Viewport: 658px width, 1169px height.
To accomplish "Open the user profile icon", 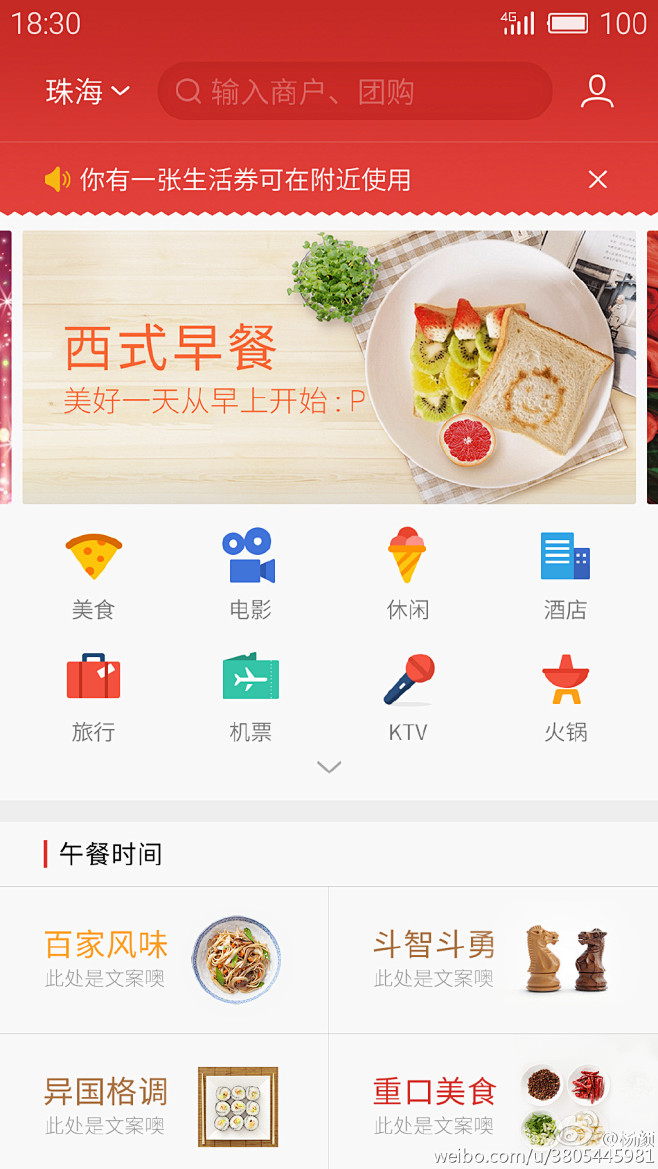I will click(597, 91).
